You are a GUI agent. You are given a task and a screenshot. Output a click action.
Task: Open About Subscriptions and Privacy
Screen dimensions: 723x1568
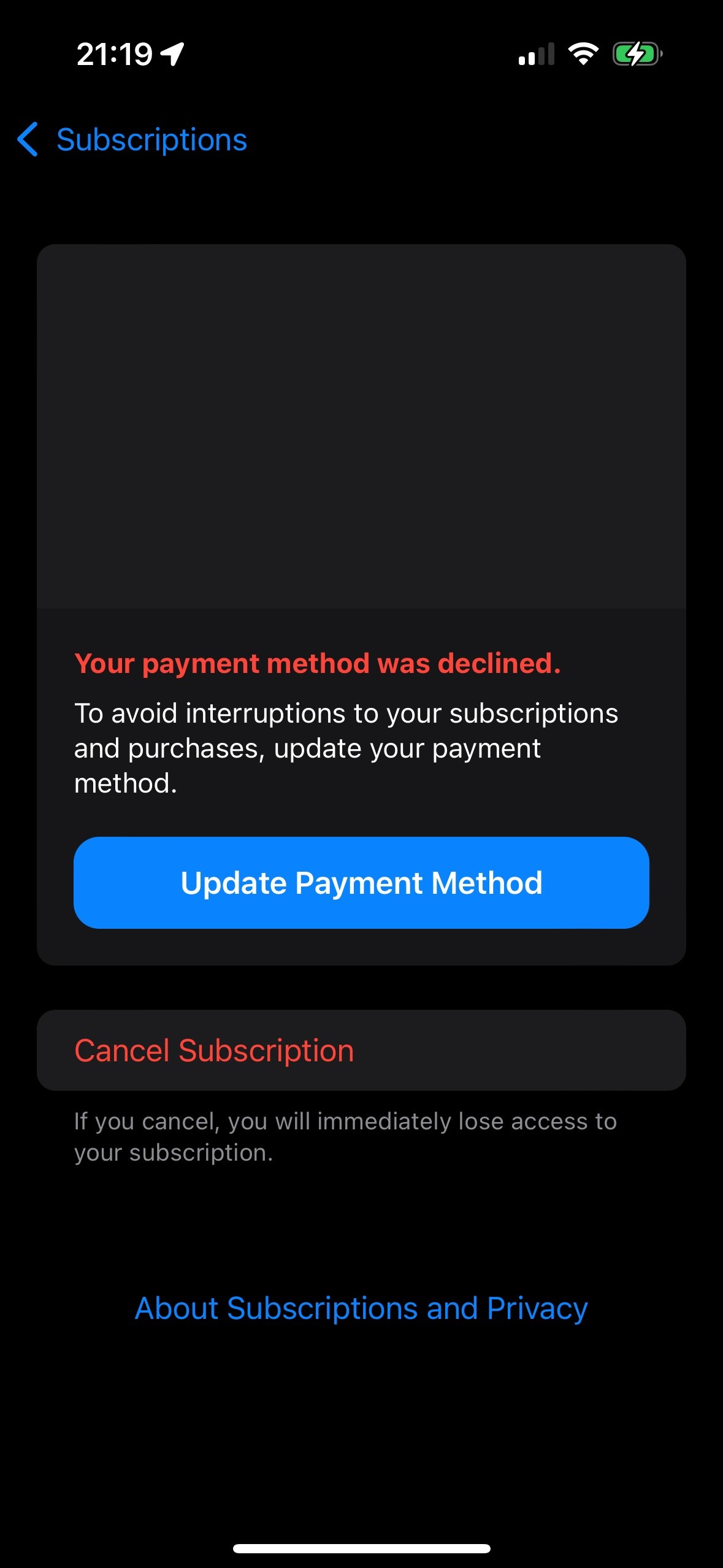361,1308
